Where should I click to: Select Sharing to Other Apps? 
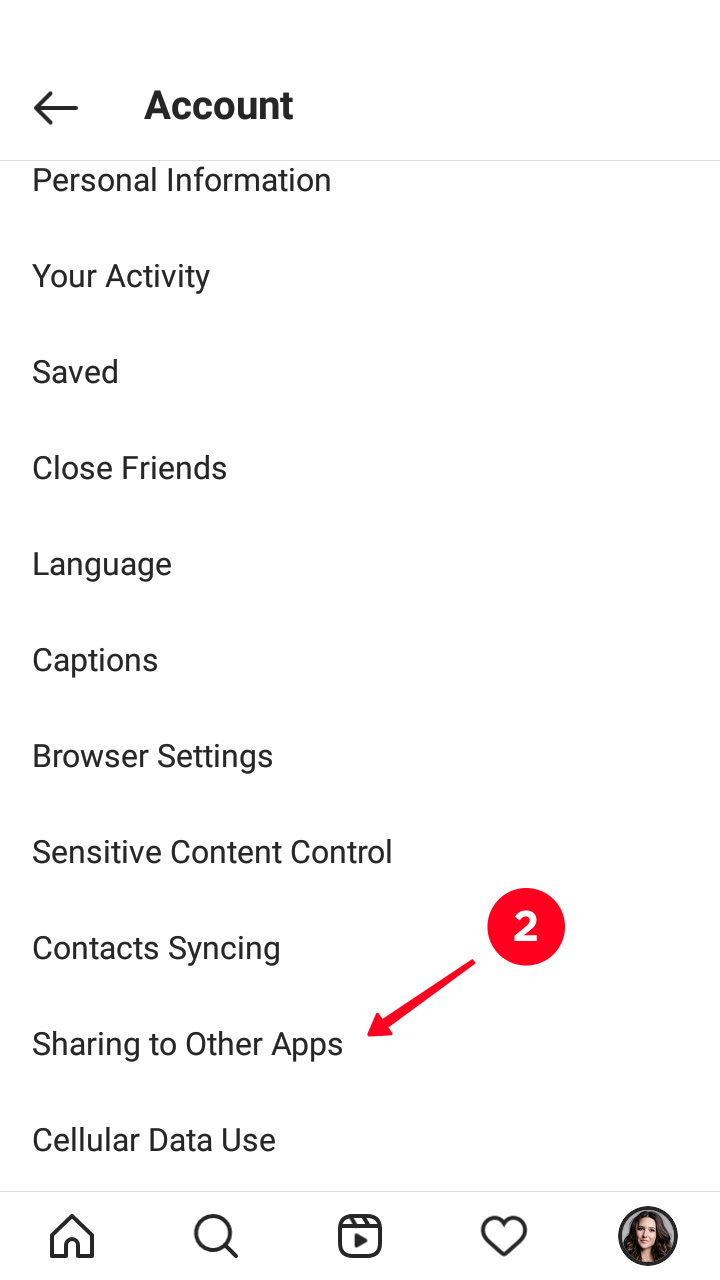pos(360,1044)
